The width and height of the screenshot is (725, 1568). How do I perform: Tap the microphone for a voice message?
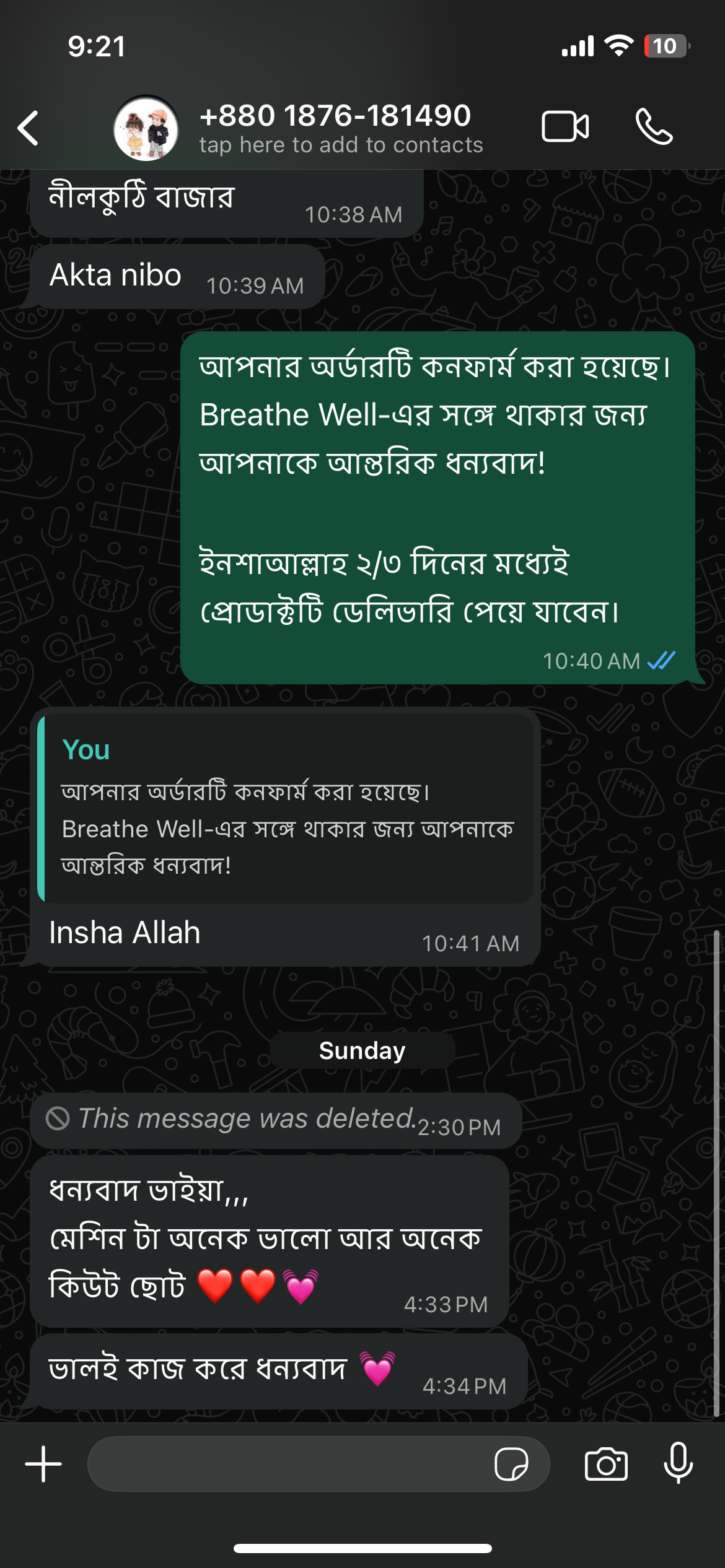[x=679, y=1464]
